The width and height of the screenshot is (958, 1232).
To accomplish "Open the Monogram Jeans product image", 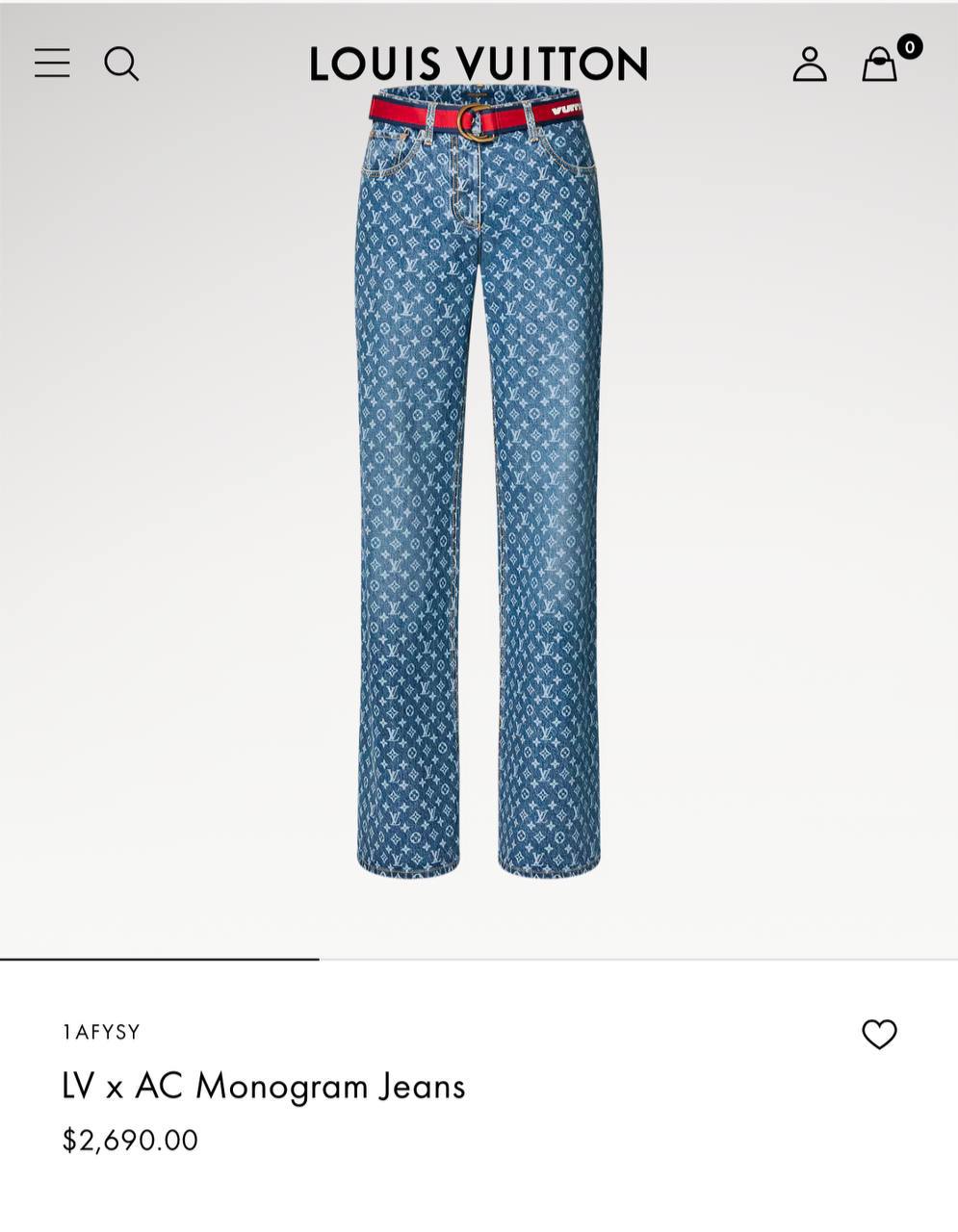I will point(479,481).
